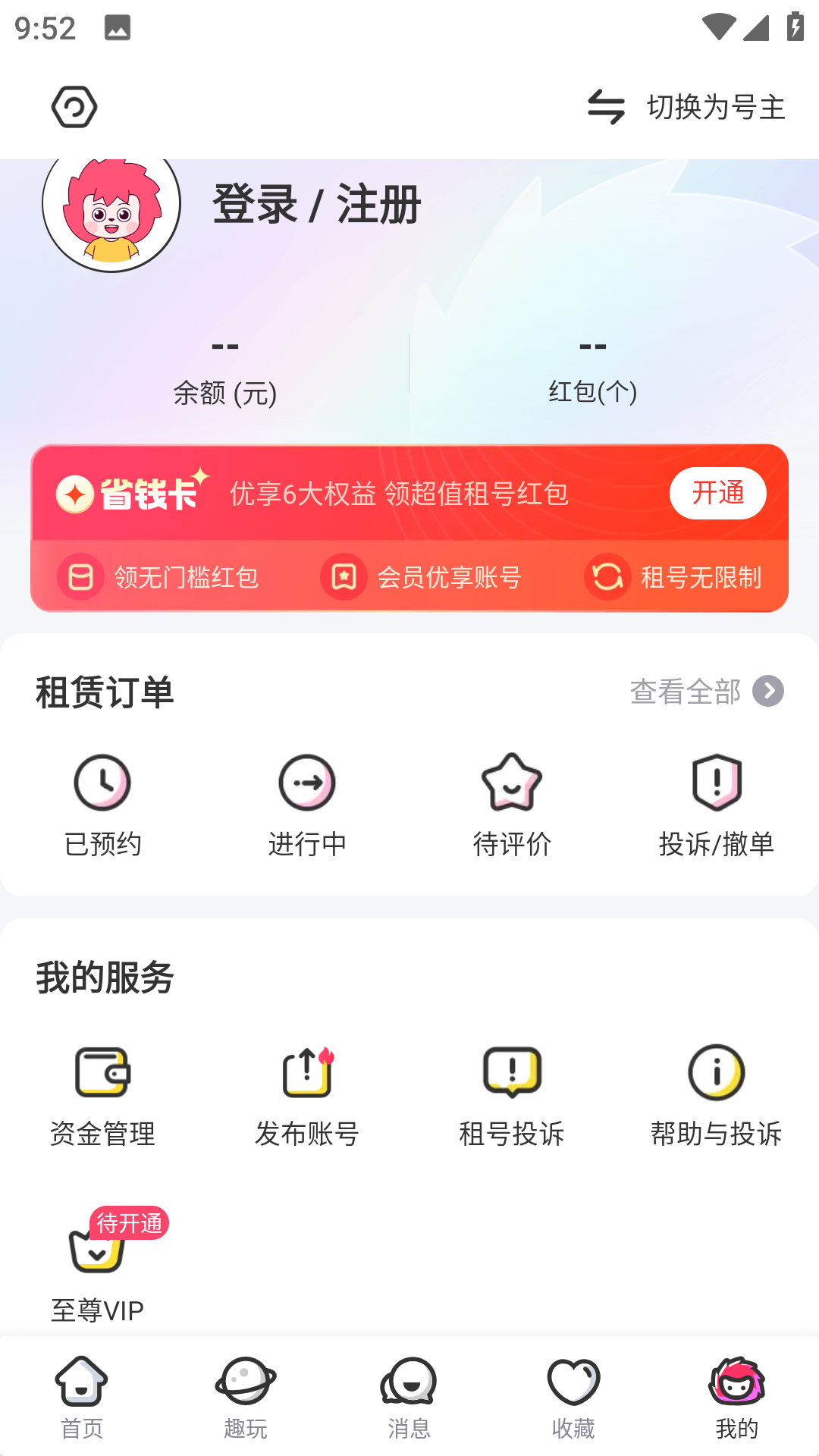This screenshot has width=819, height=1456.
Task: Tap the 开通 button on 省钱卡
Action: coord(717,493)
